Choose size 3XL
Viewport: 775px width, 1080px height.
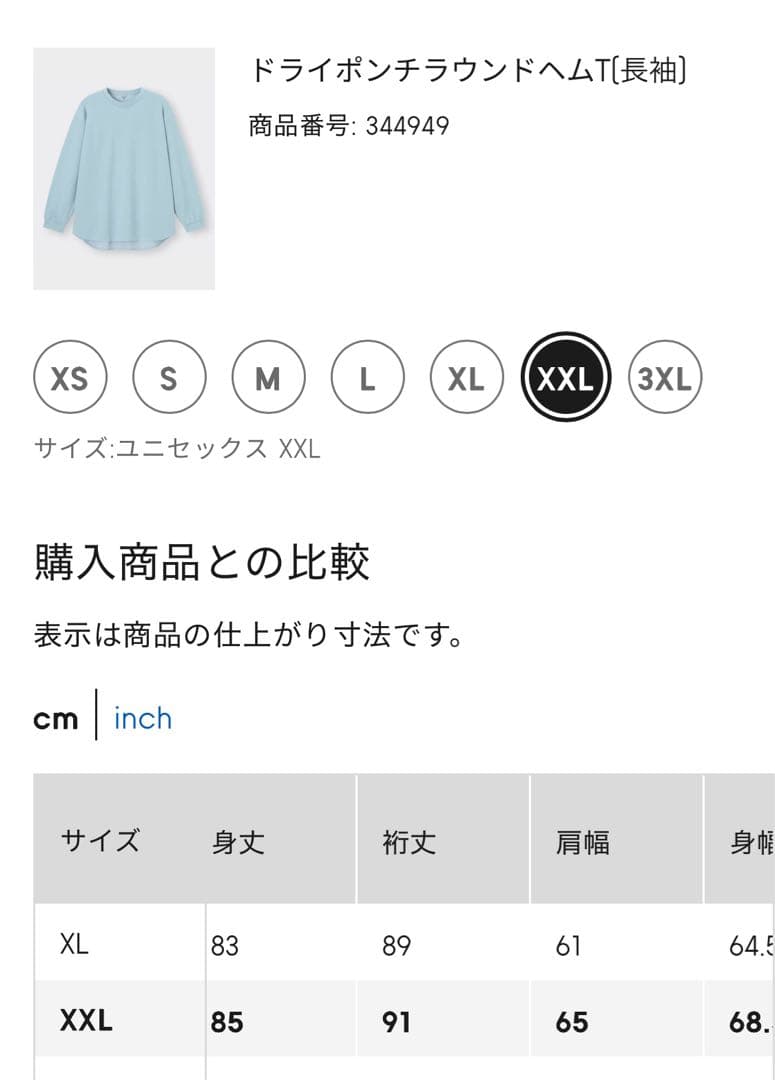[x=665, y=379]
